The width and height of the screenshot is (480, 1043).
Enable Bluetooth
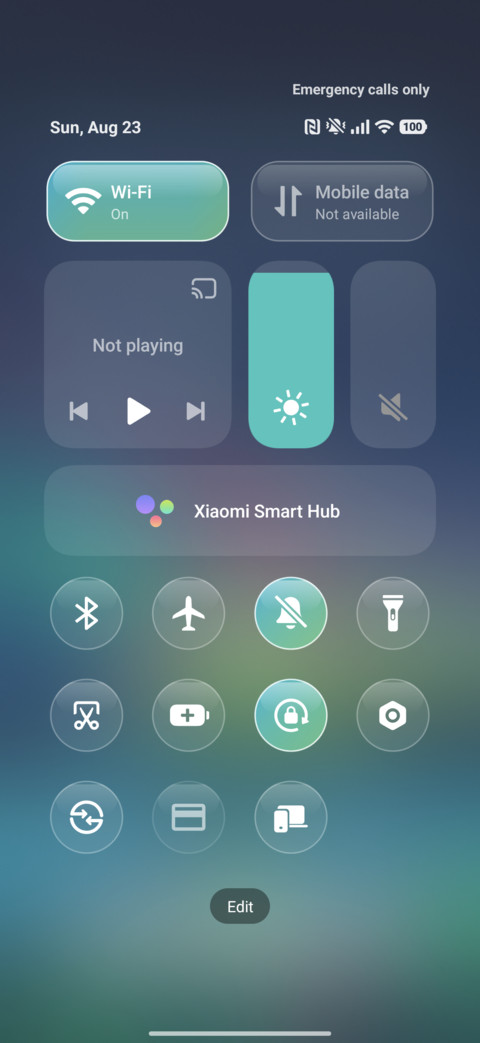click(x=86, y=613)
